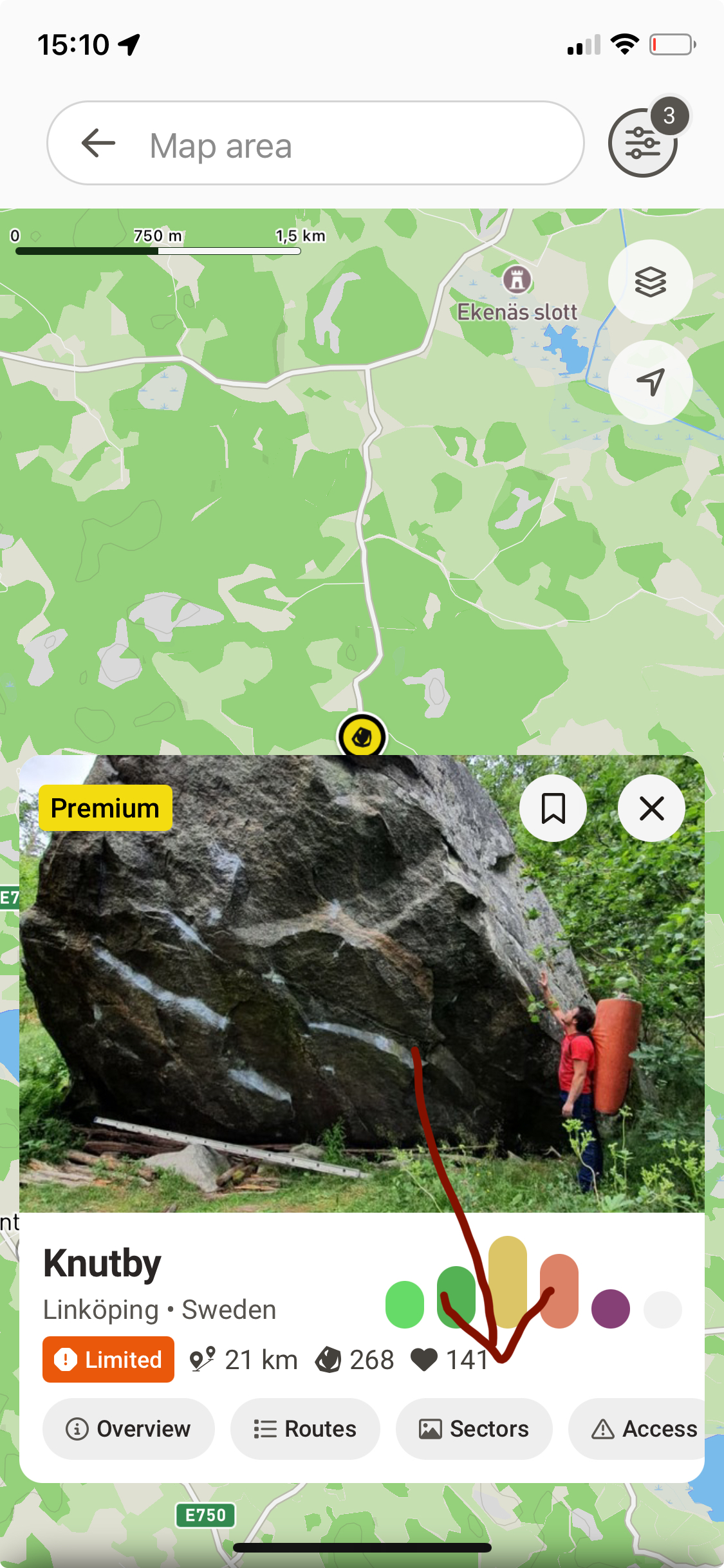Show Sectors for Knutby
This screenshot has height=1568, width=724.
pos(474,1429)
